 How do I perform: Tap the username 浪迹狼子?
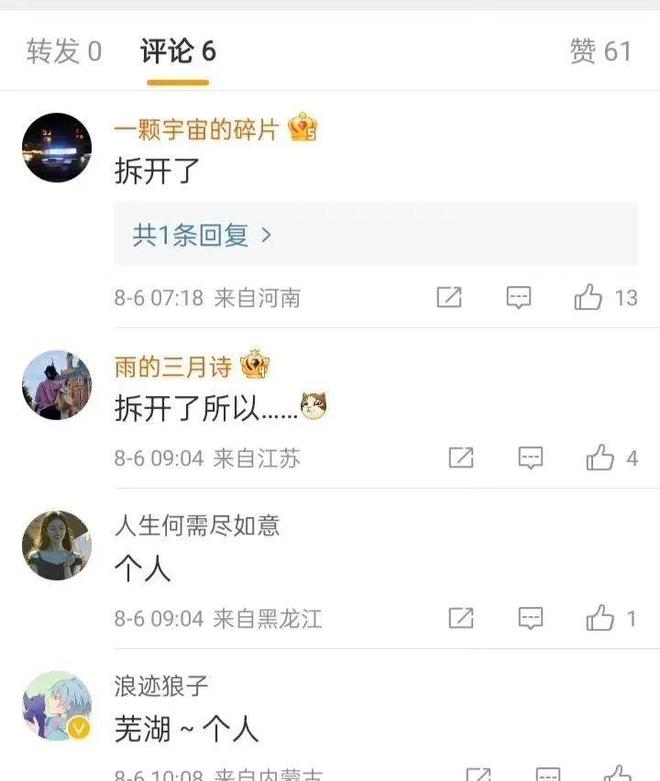161,686
